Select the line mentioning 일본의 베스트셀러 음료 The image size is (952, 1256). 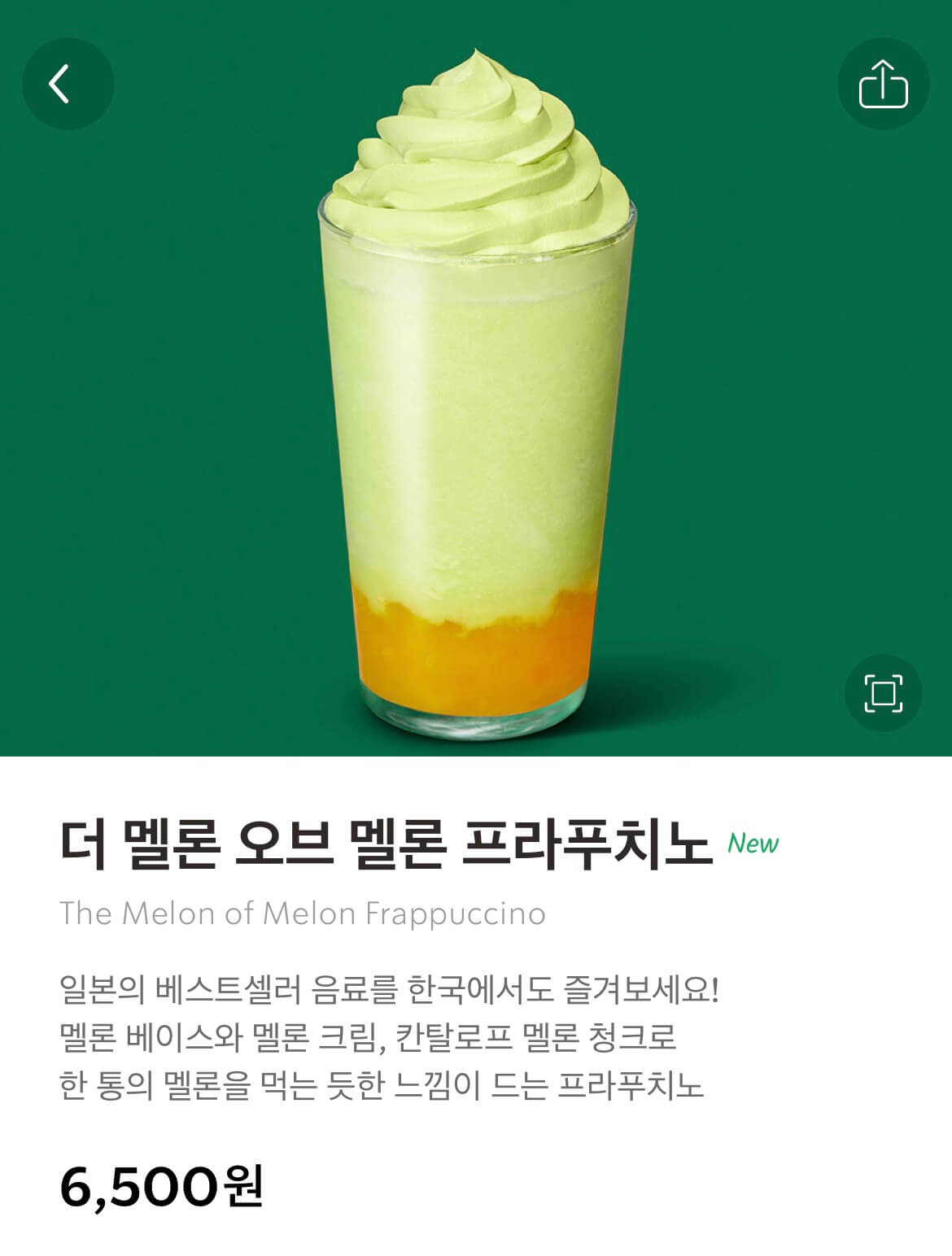pyautogui.click(x=391, y=988)
